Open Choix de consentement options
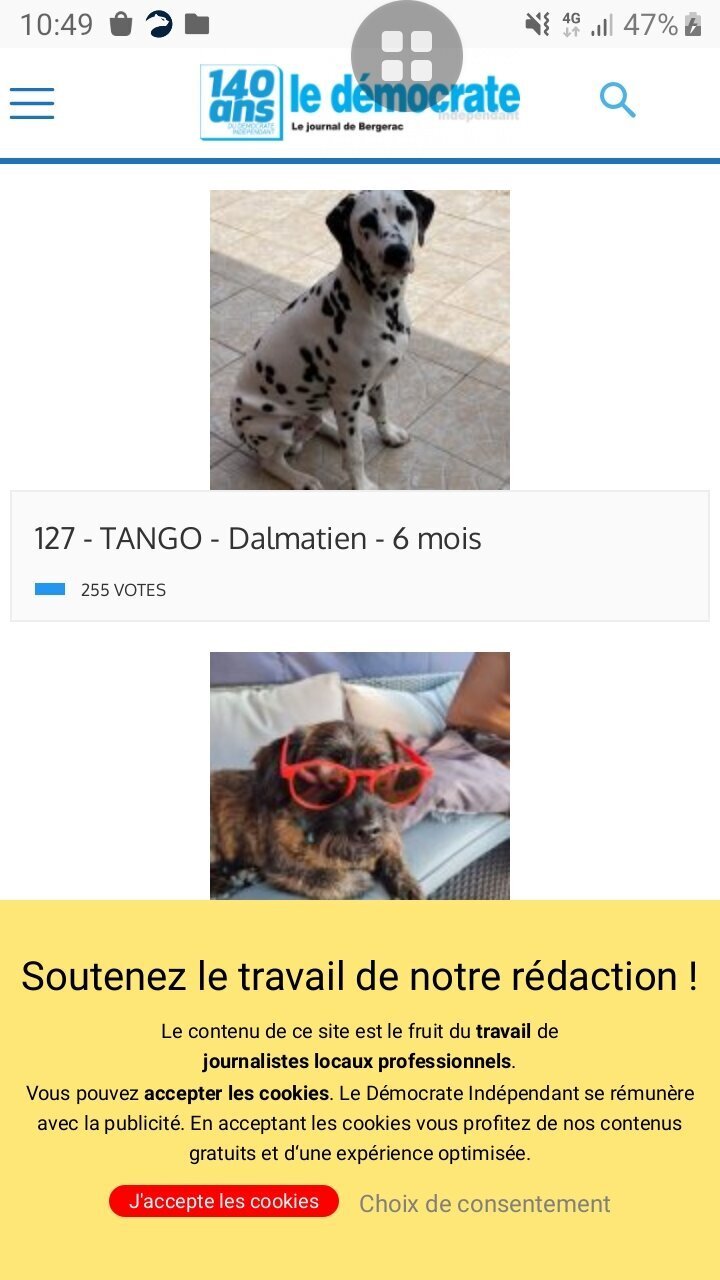 [485, 1204]
